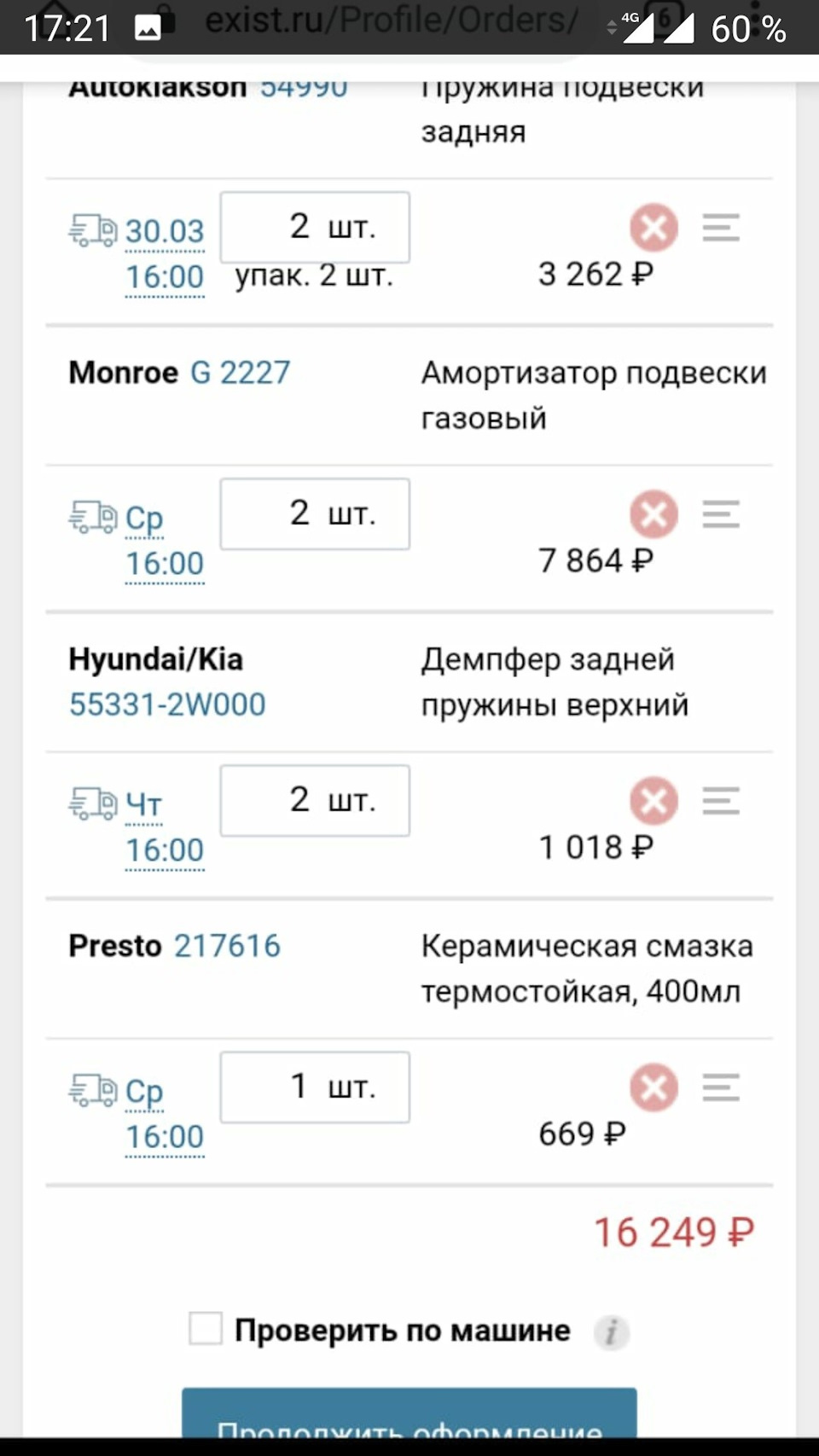Open the options menu icon for Monroe shock absorber
Image resolution: width=819 pixels, height=1456 pixels.
pyautogui.click(x=721, y=514)
